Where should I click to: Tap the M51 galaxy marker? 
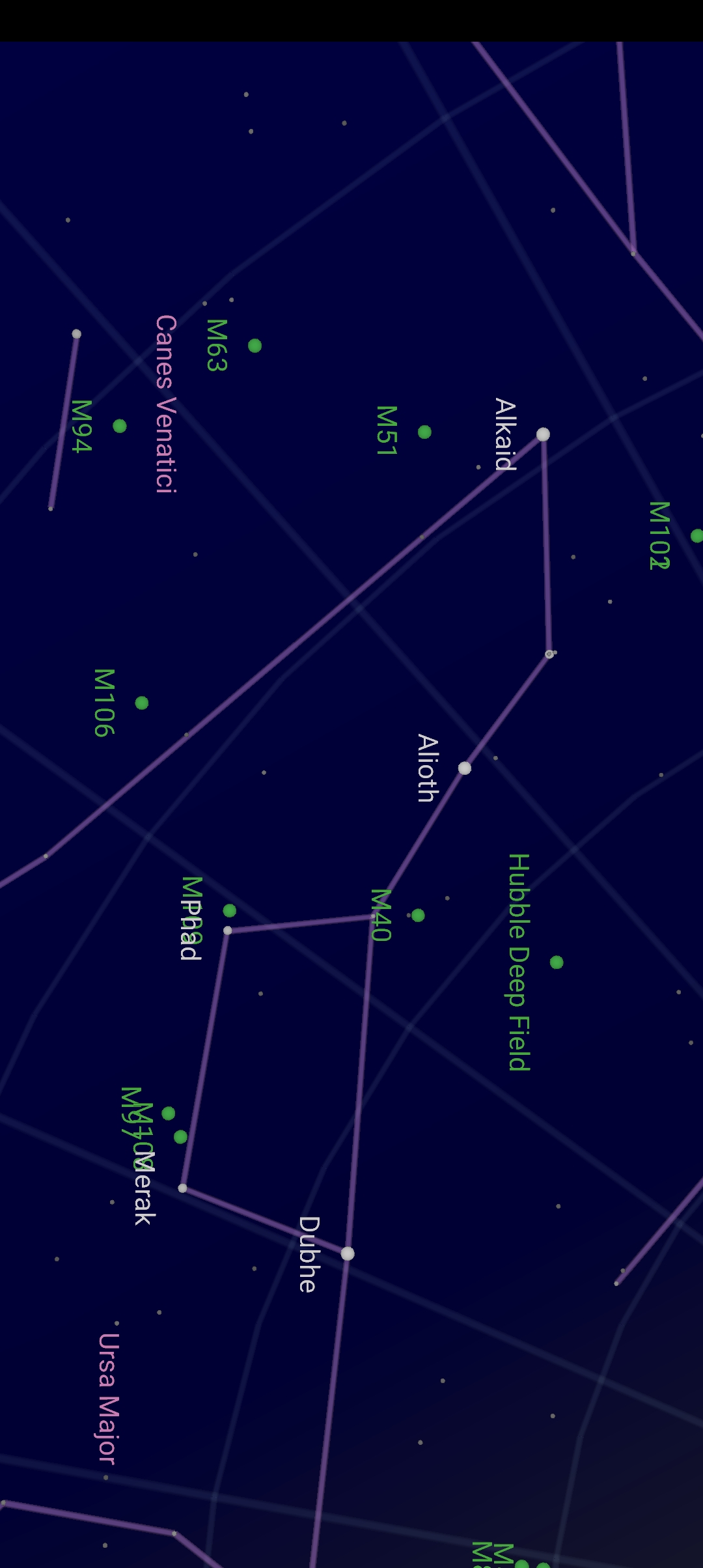[424, 432]
